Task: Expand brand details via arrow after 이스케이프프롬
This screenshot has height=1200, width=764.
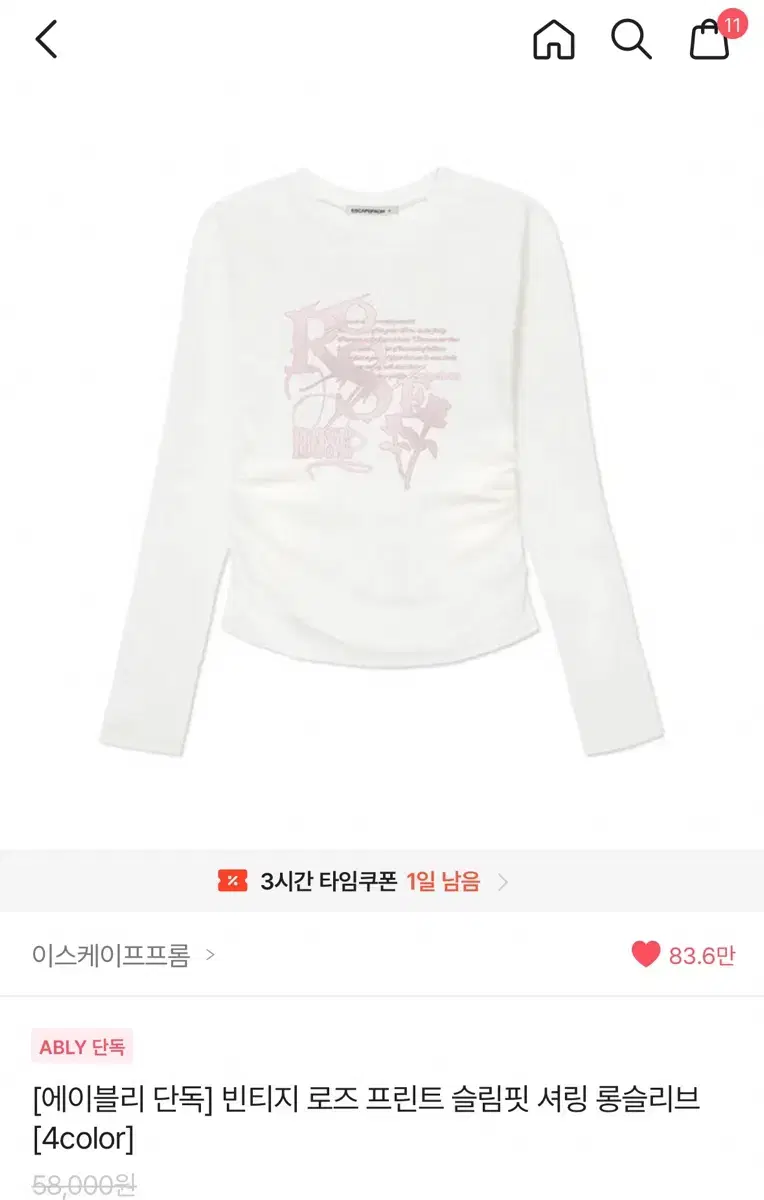Action: (208, 957)
